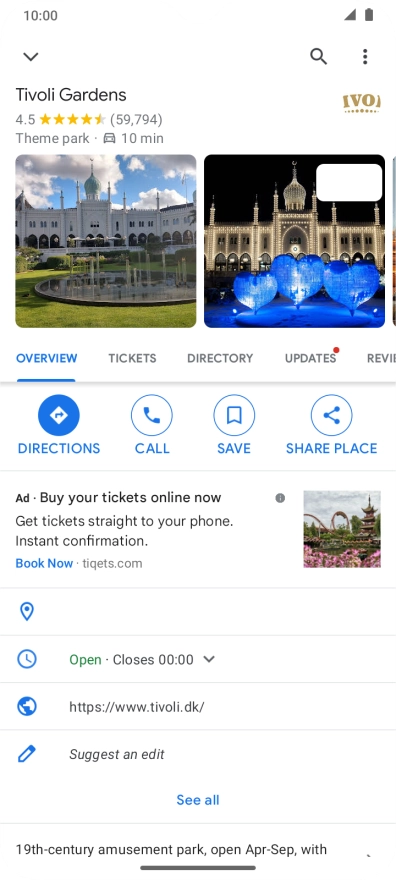
Task: Select Suggest an edit
Action: [x=117, y=754]
